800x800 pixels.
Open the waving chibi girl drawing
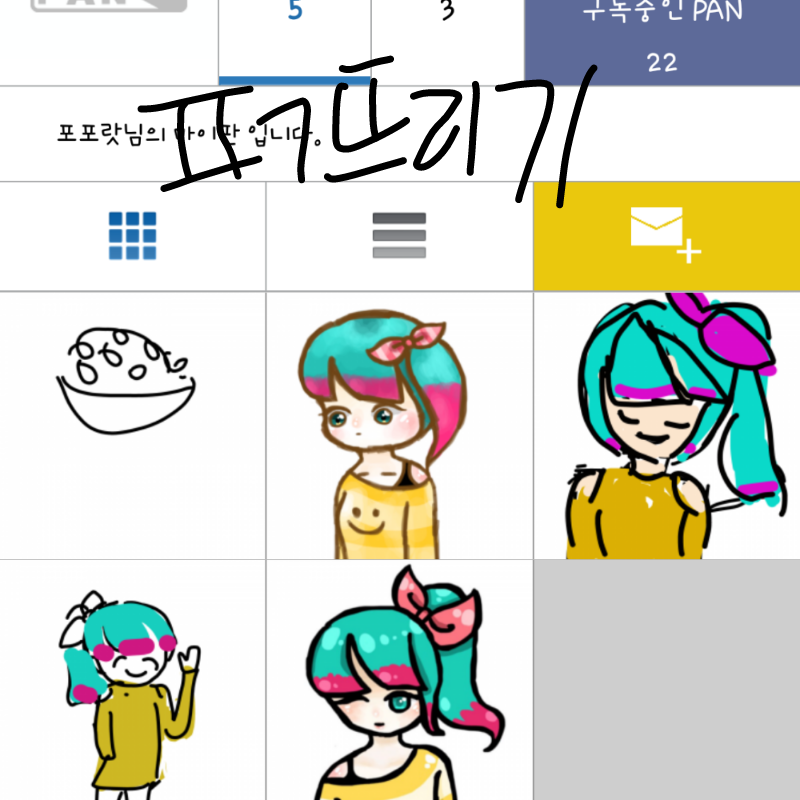(132, 680)
